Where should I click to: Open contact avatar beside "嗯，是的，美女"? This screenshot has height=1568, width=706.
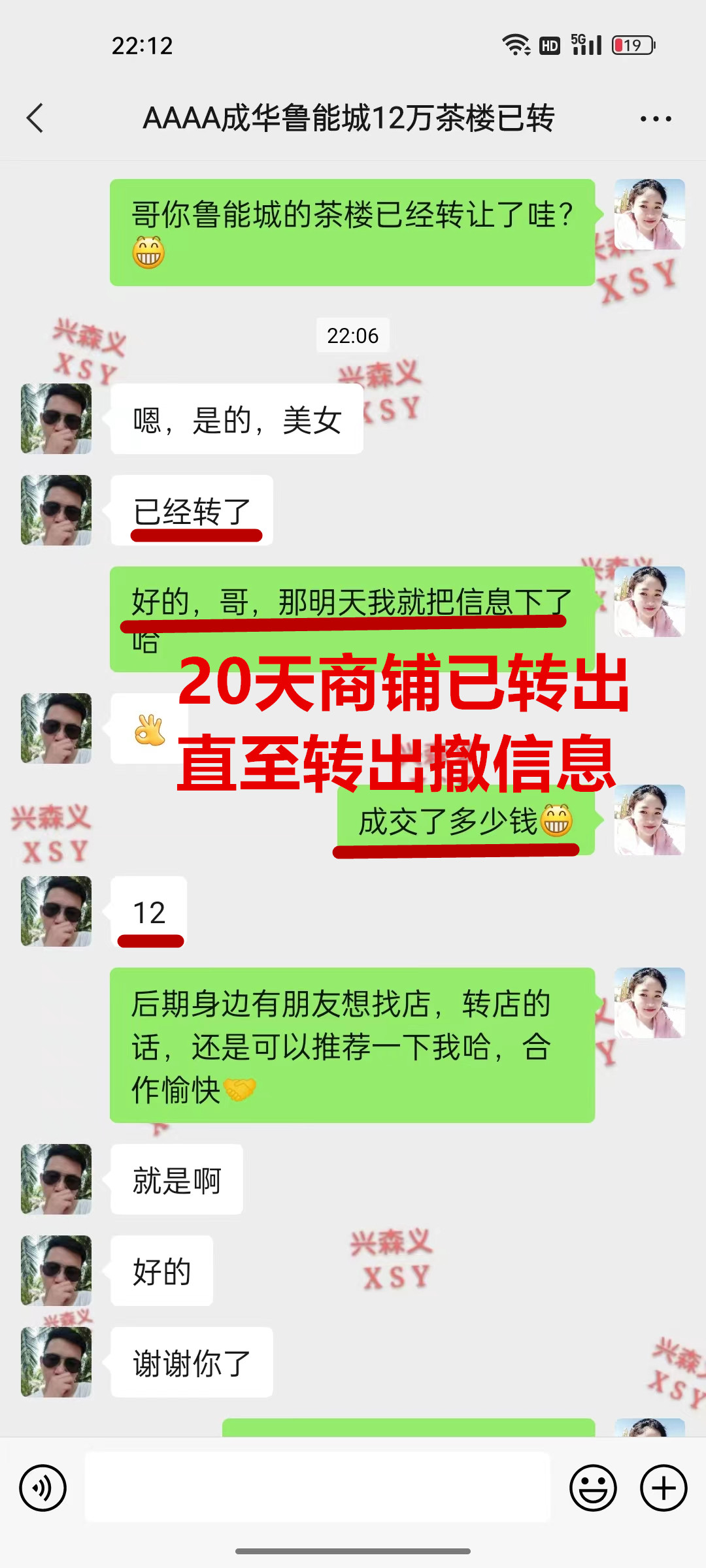pos(56,419)
